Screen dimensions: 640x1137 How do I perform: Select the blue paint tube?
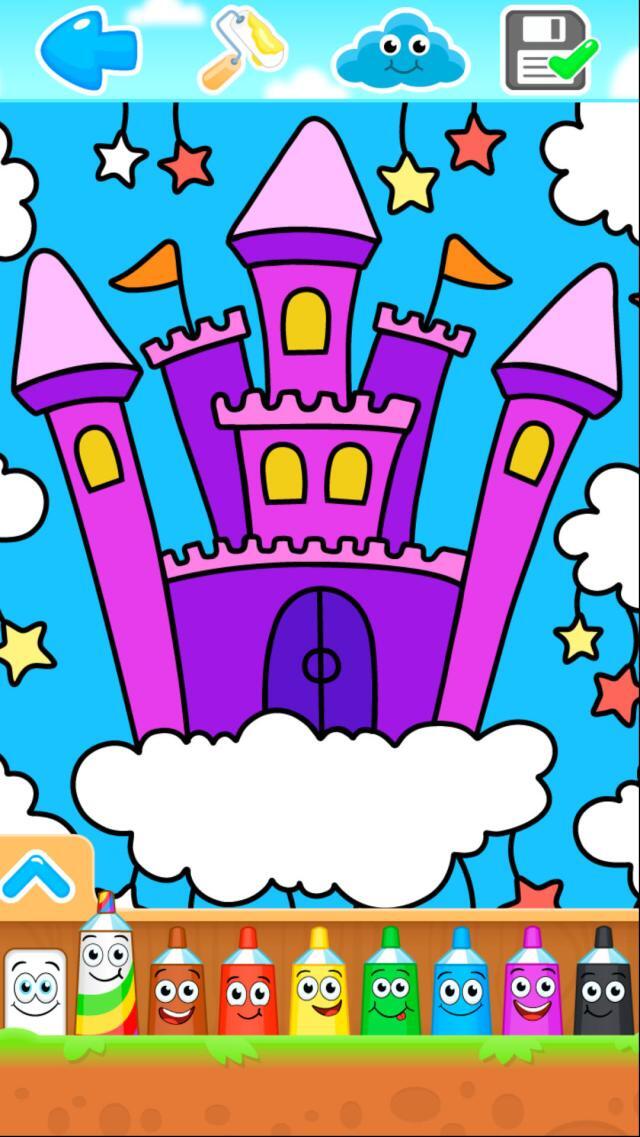pos(461,985)
